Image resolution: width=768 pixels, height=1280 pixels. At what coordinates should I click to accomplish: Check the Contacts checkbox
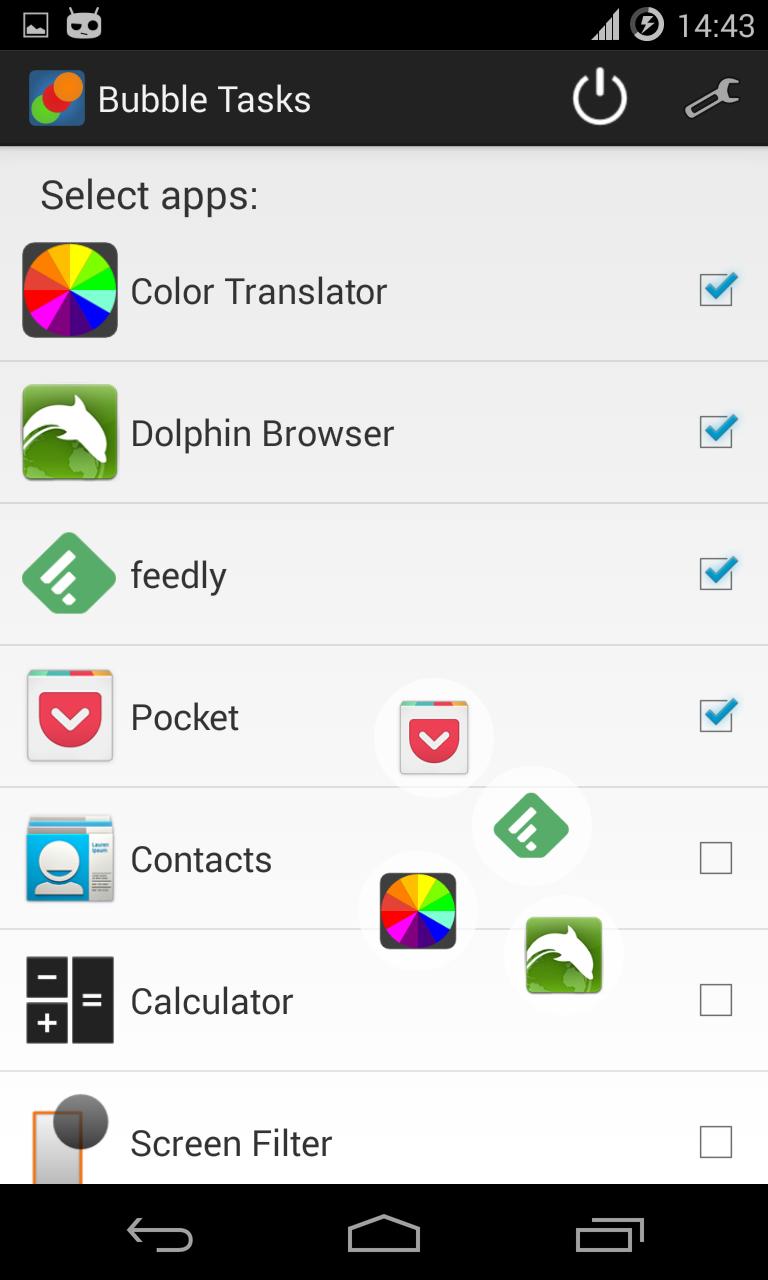[x=716, y=858]
